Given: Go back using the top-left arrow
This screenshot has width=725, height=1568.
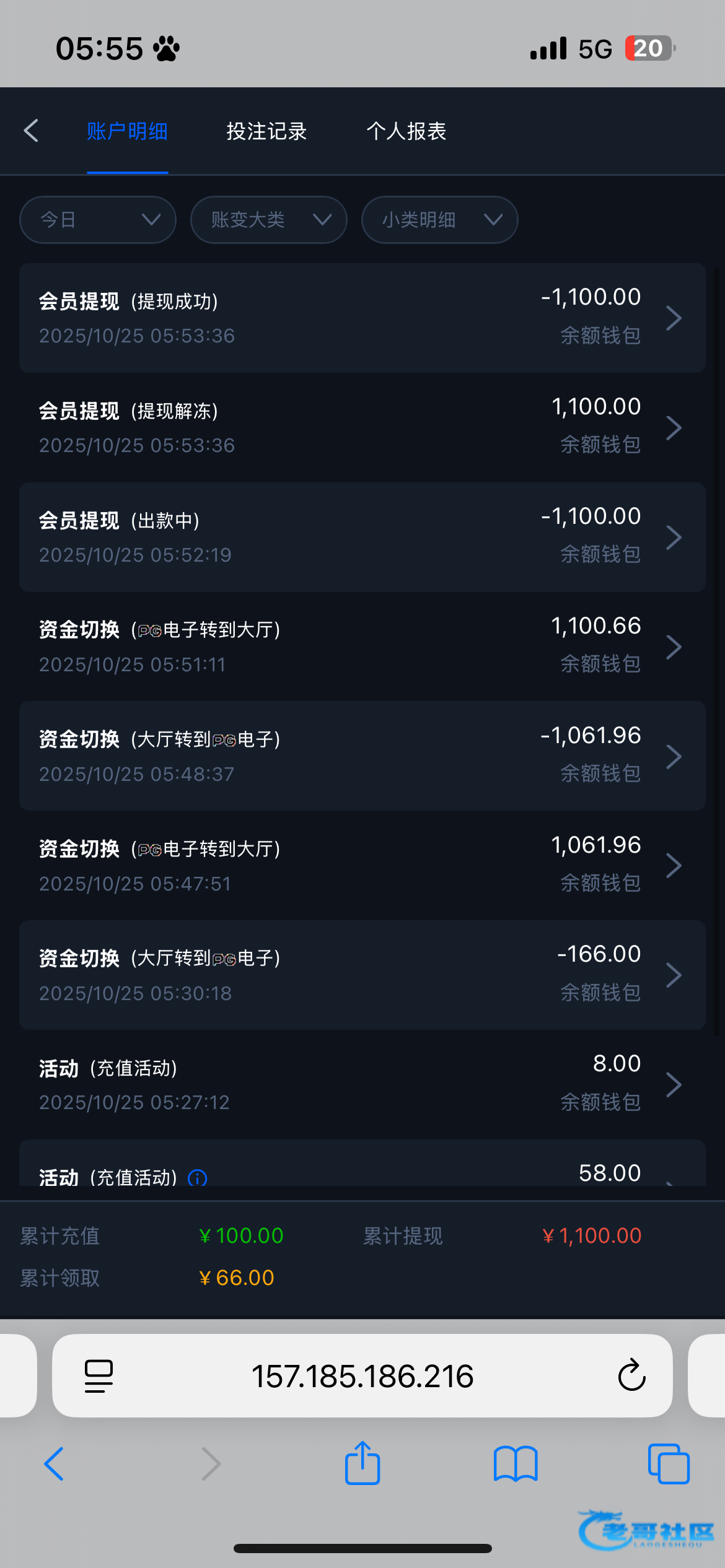Looking at the screenshot, I should pos(31,131).
